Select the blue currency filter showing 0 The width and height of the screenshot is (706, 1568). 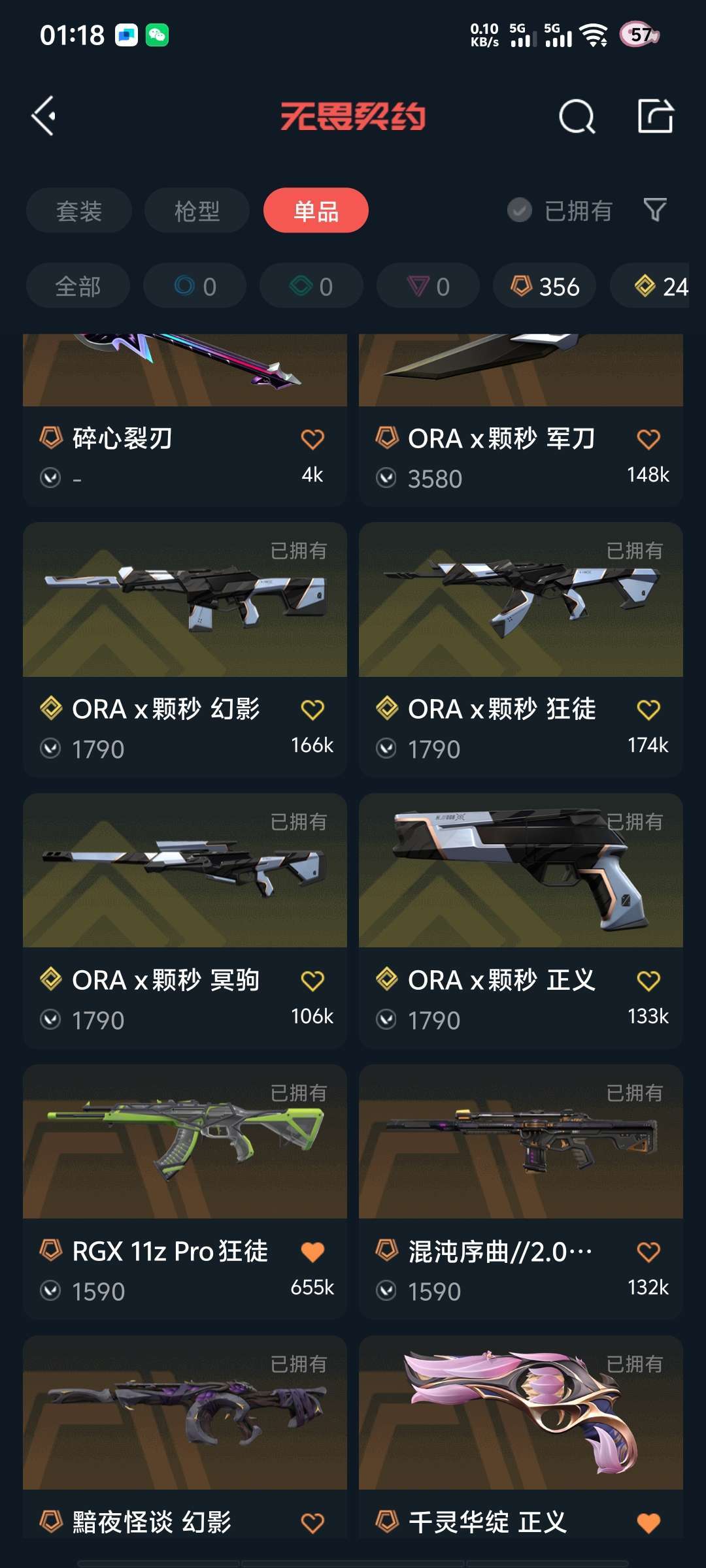point(193,286)
